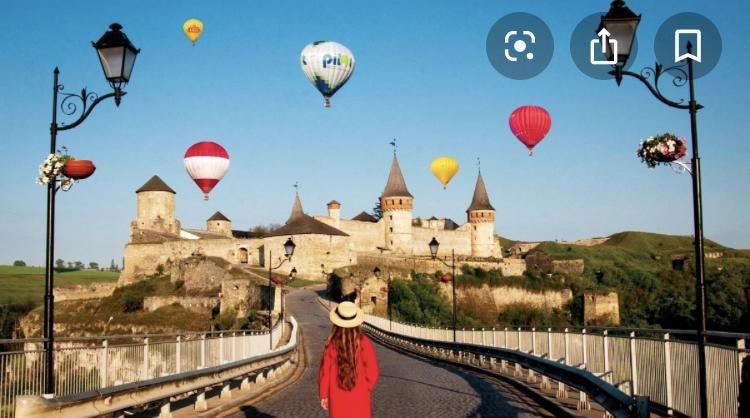Image resolution: width=750 pixels, height=418 pixels.
Task: Search this image with Lens
Action: point(520,46)
